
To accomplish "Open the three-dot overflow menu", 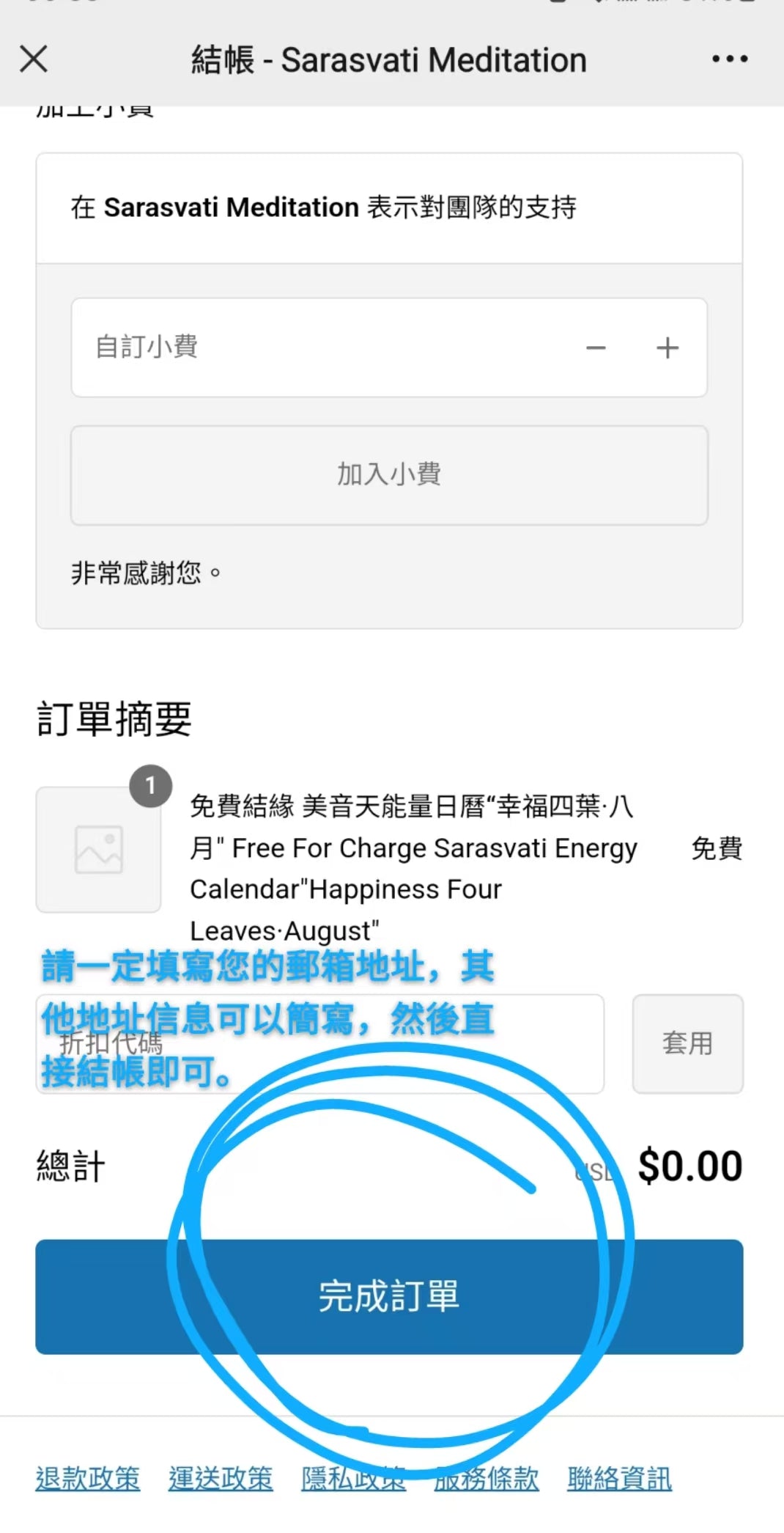I will click(730, 59).
